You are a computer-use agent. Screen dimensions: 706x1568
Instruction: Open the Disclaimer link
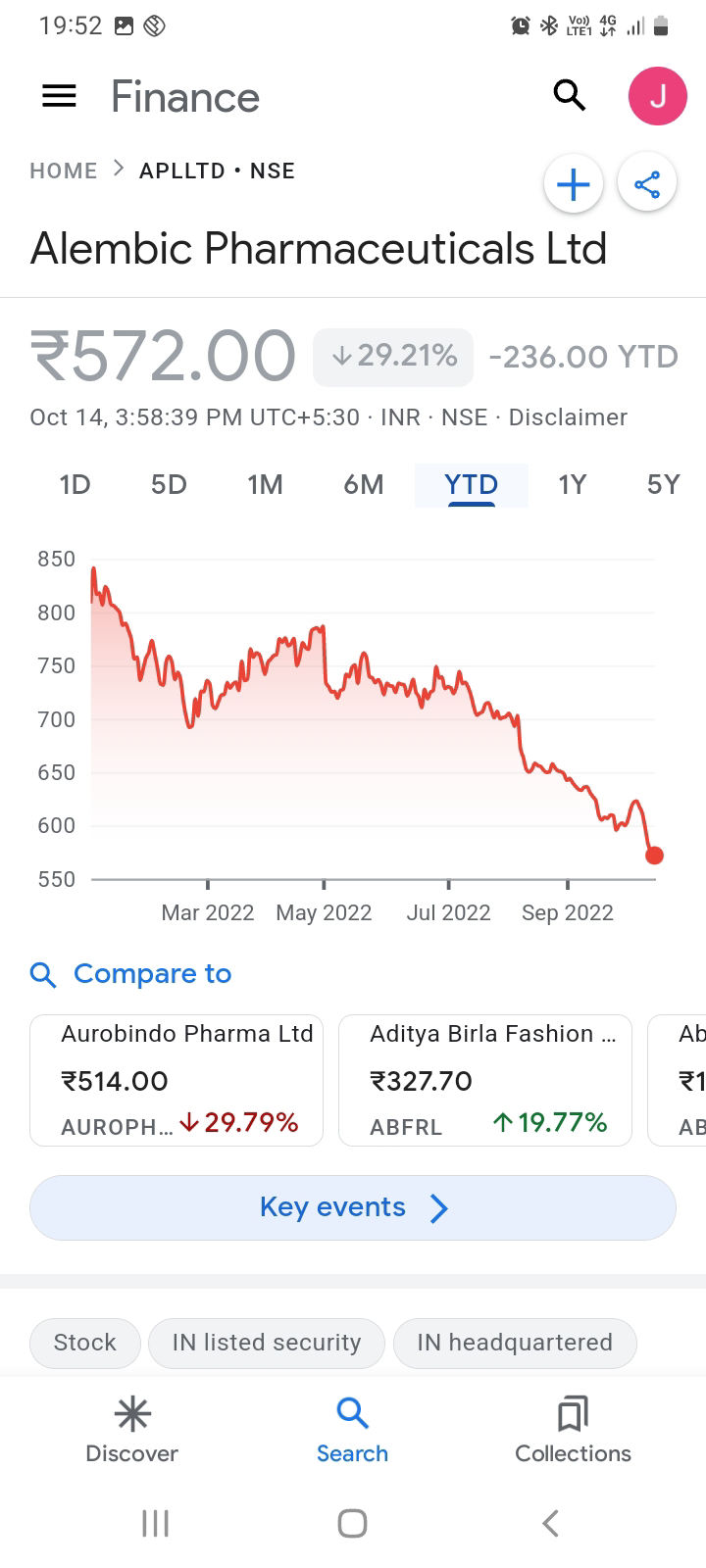point(568,417)
